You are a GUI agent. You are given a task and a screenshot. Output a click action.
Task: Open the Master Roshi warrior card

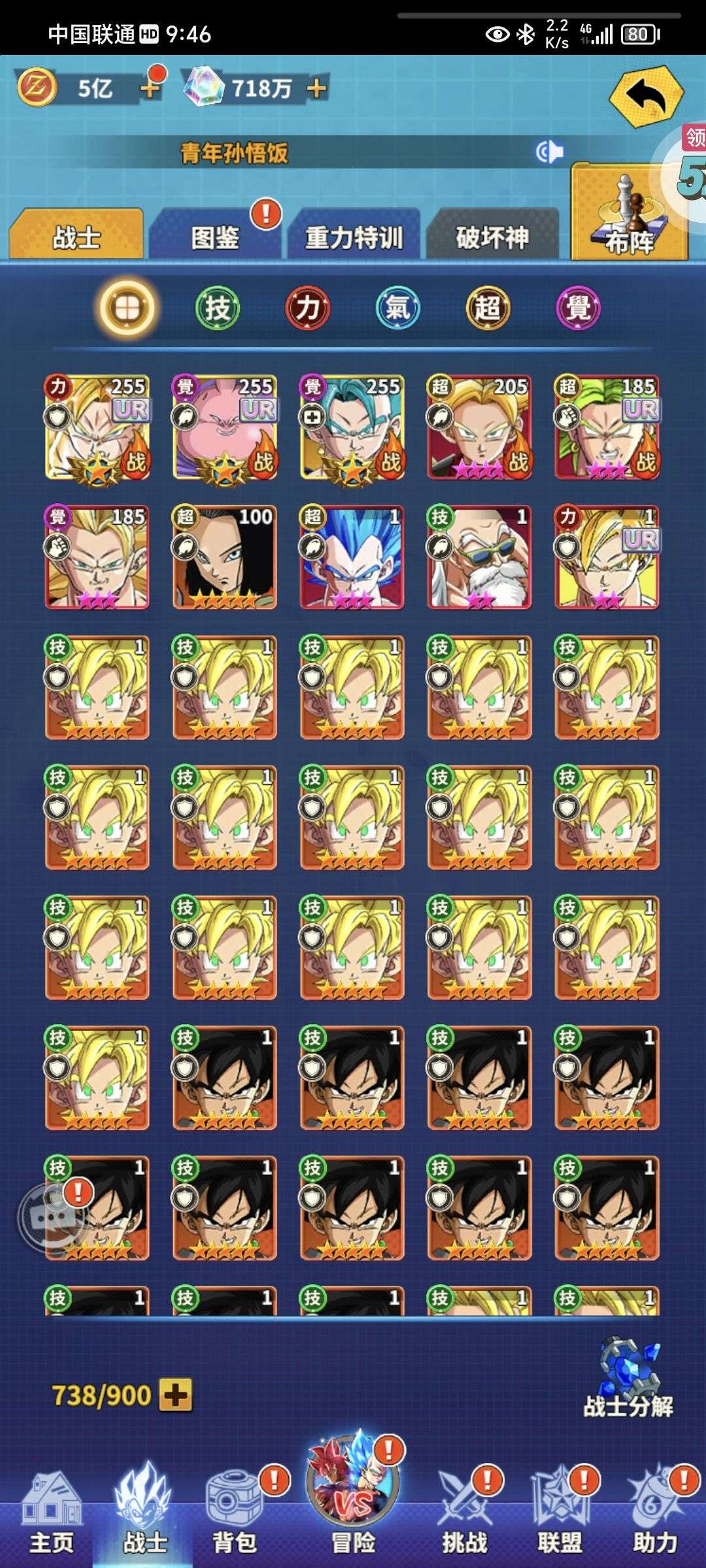479,557
